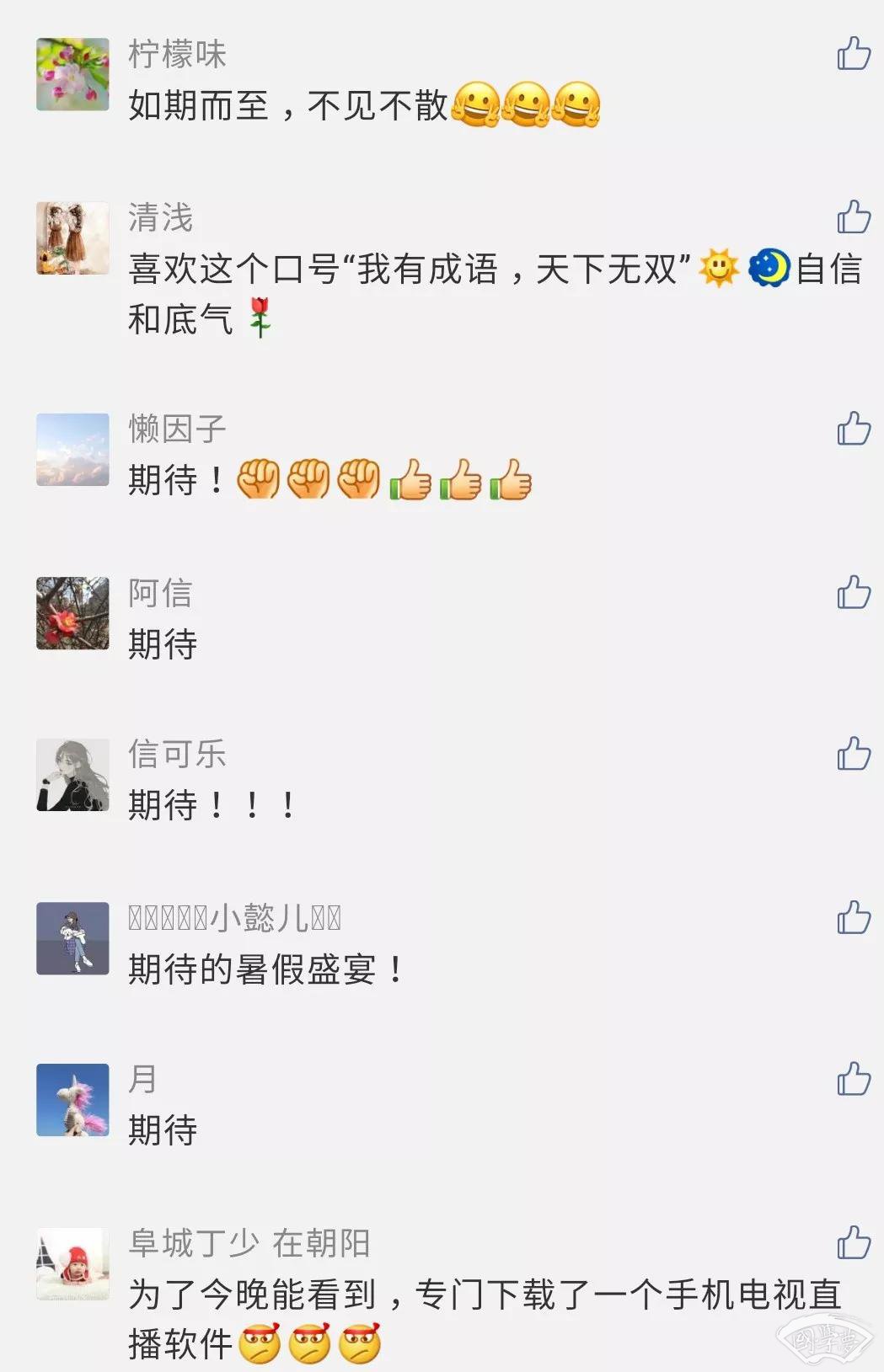Like 柠檬味's comment

[x=853, y=54]
